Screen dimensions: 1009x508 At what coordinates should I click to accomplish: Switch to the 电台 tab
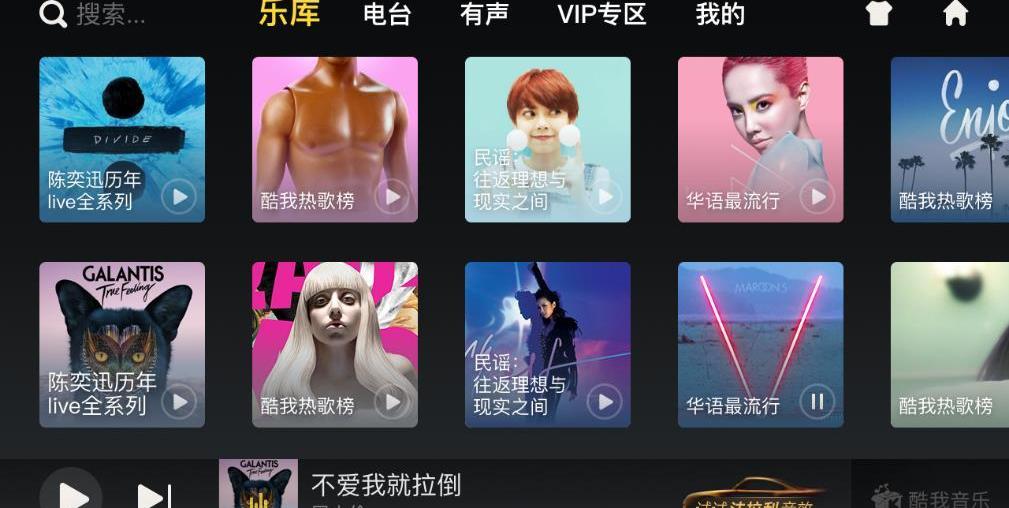coord(386,14)
